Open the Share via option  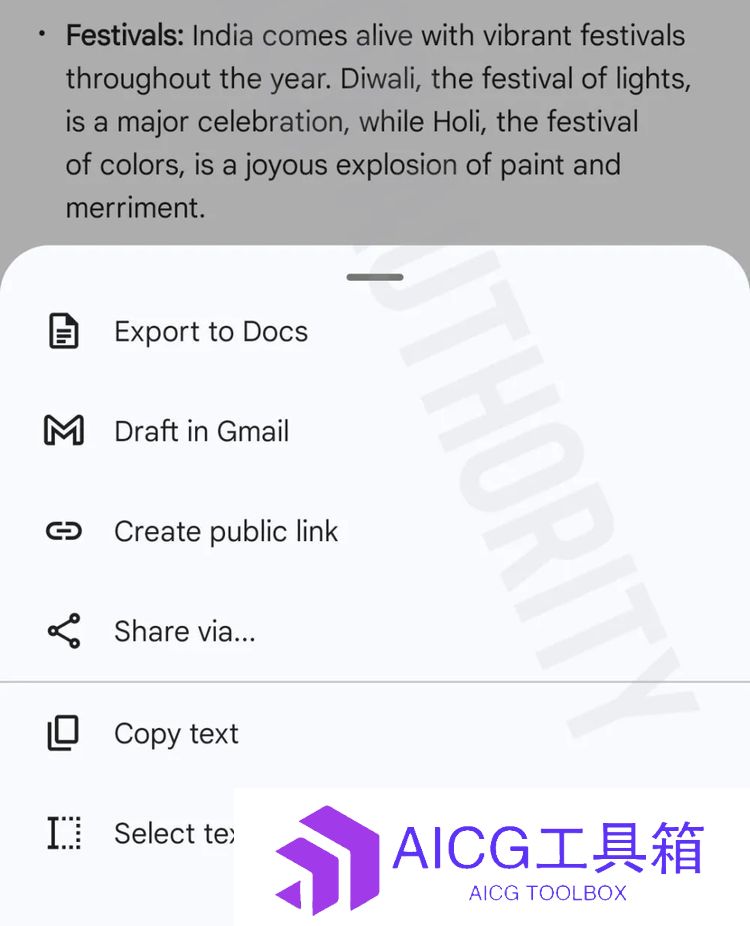pos(184,631)
